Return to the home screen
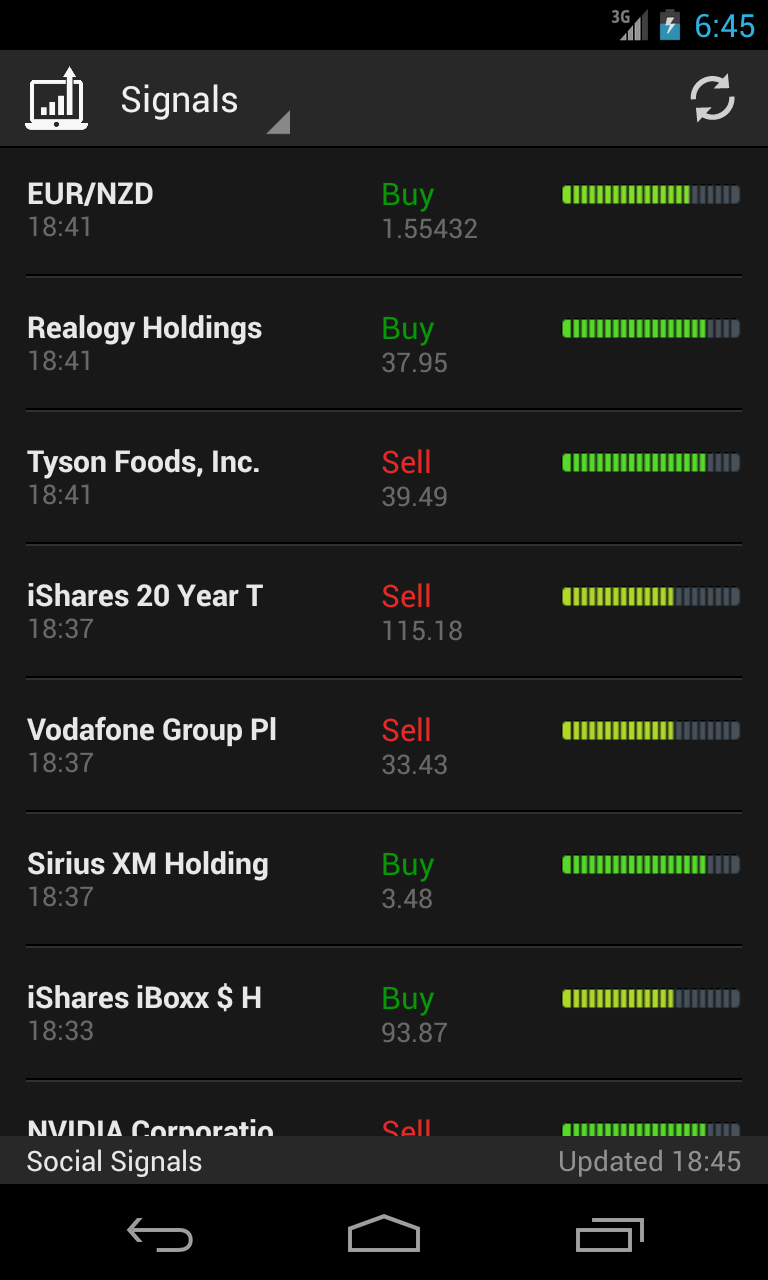This screenshot has height=1280, width=768. point(384,1234)
